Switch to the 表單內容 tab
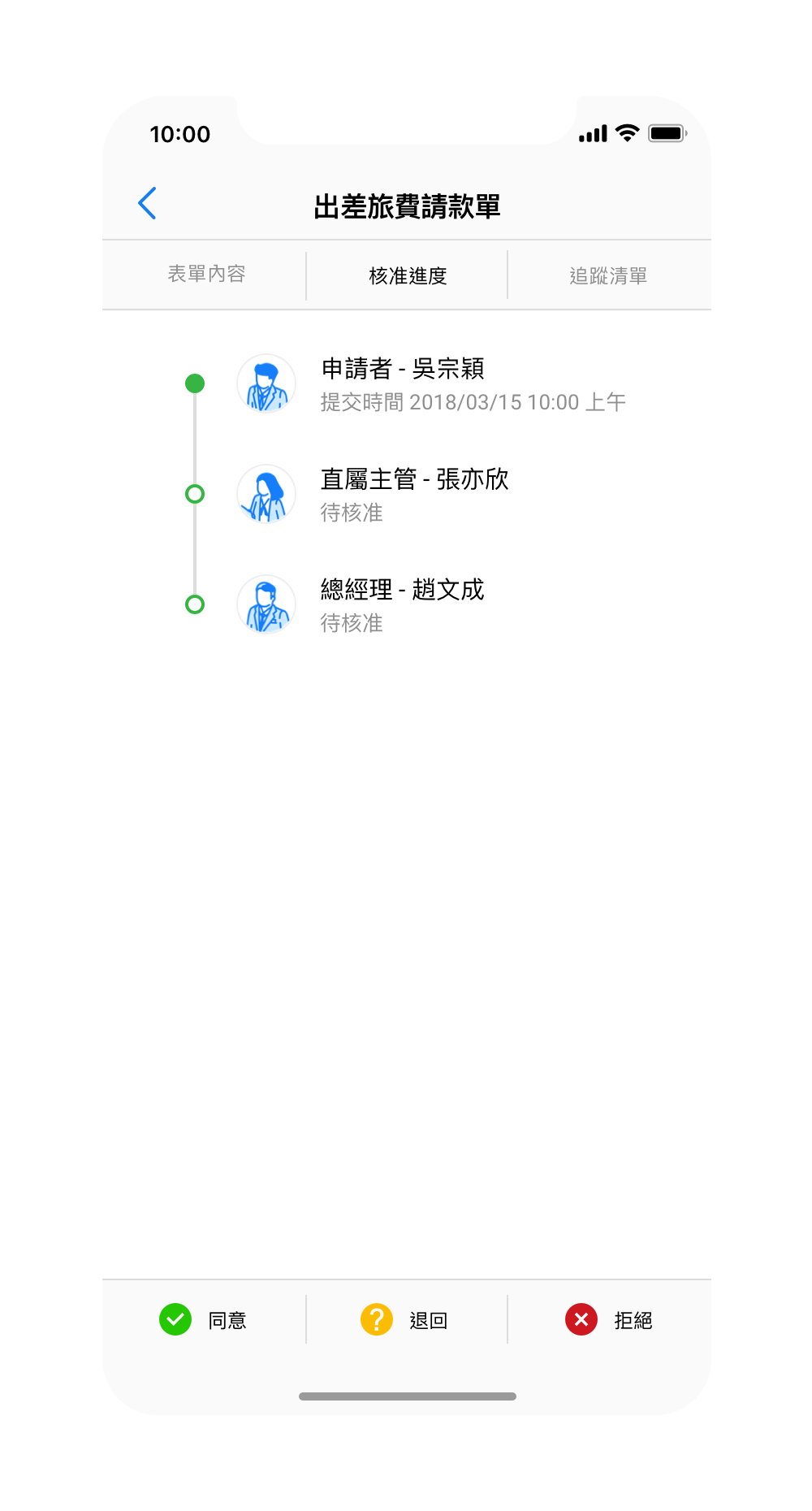The width and height of the screenshot is (812, 1511). point(206,275)
